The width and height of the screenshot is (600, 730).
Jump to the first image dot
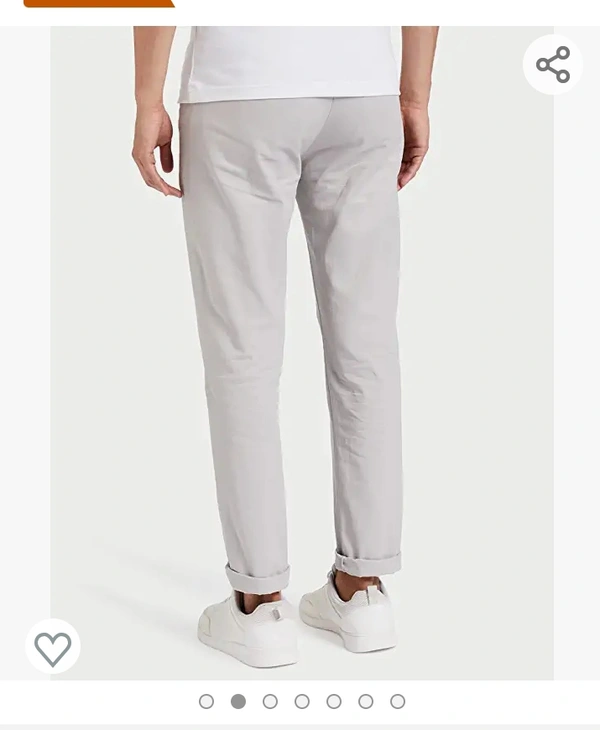pyautogui.click(x=206, y=701)
